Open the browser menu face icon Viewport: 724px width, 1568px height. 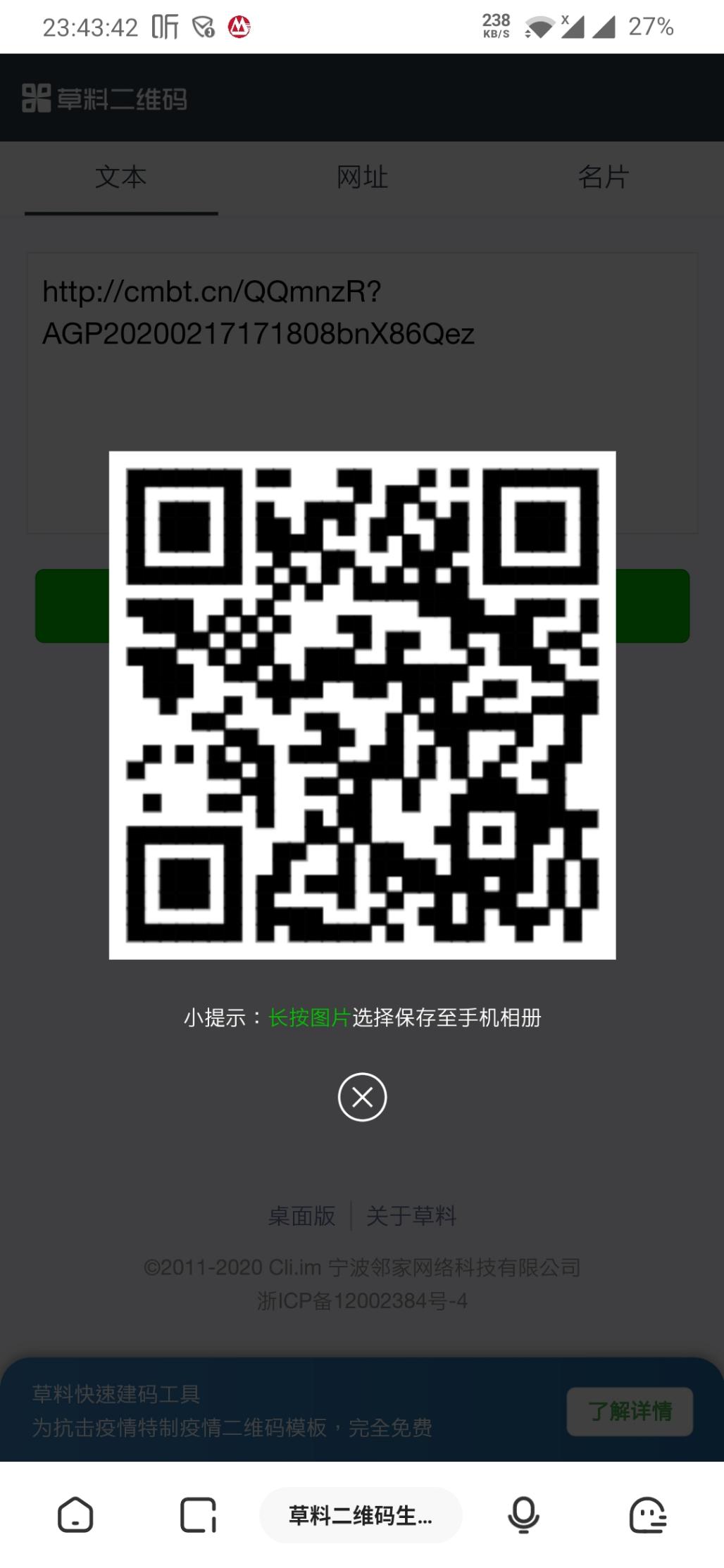coord(647,1514)
